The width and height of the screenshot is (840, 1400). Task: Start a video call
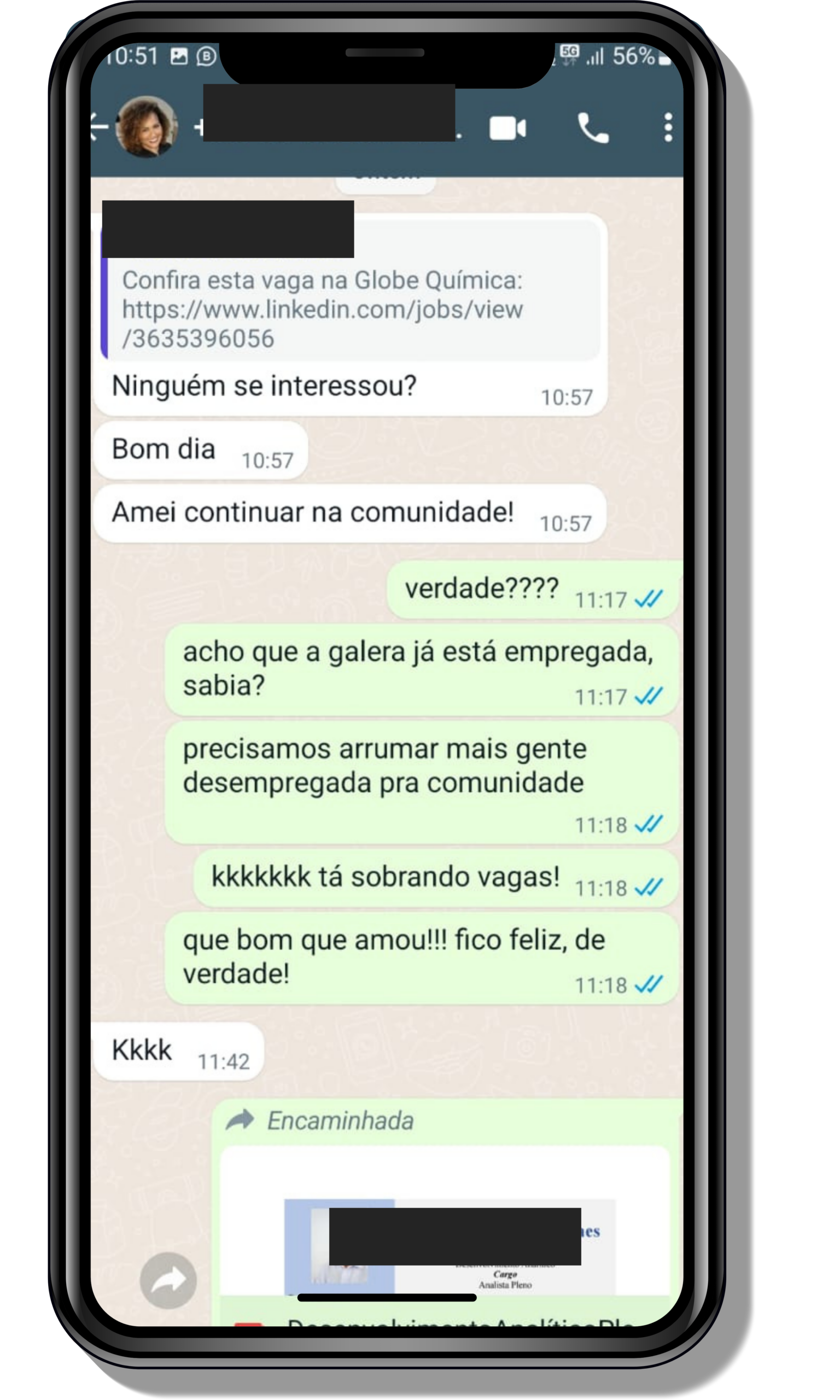pos(507,128)
